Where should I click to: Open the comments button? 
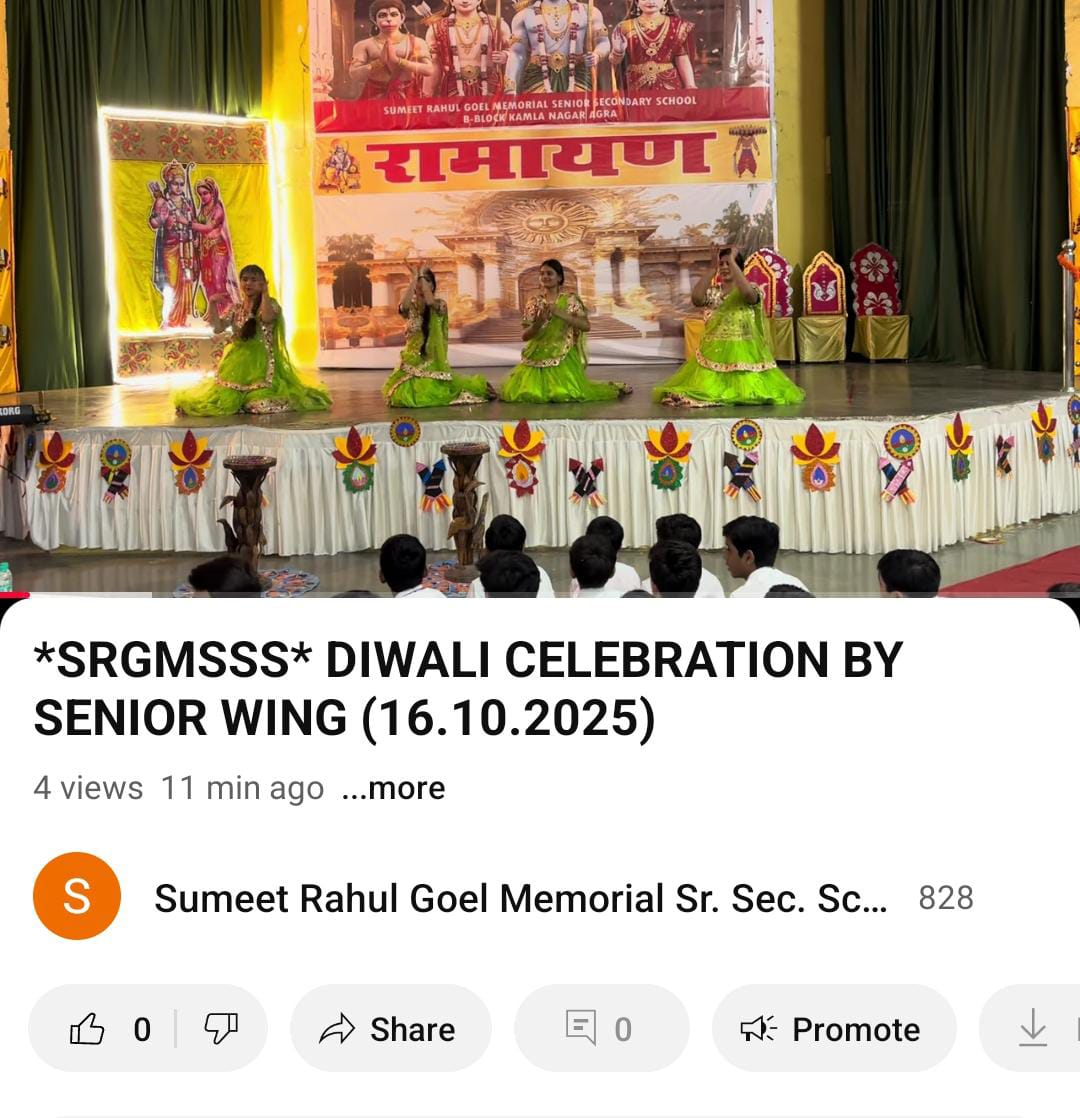point(600,1029)
